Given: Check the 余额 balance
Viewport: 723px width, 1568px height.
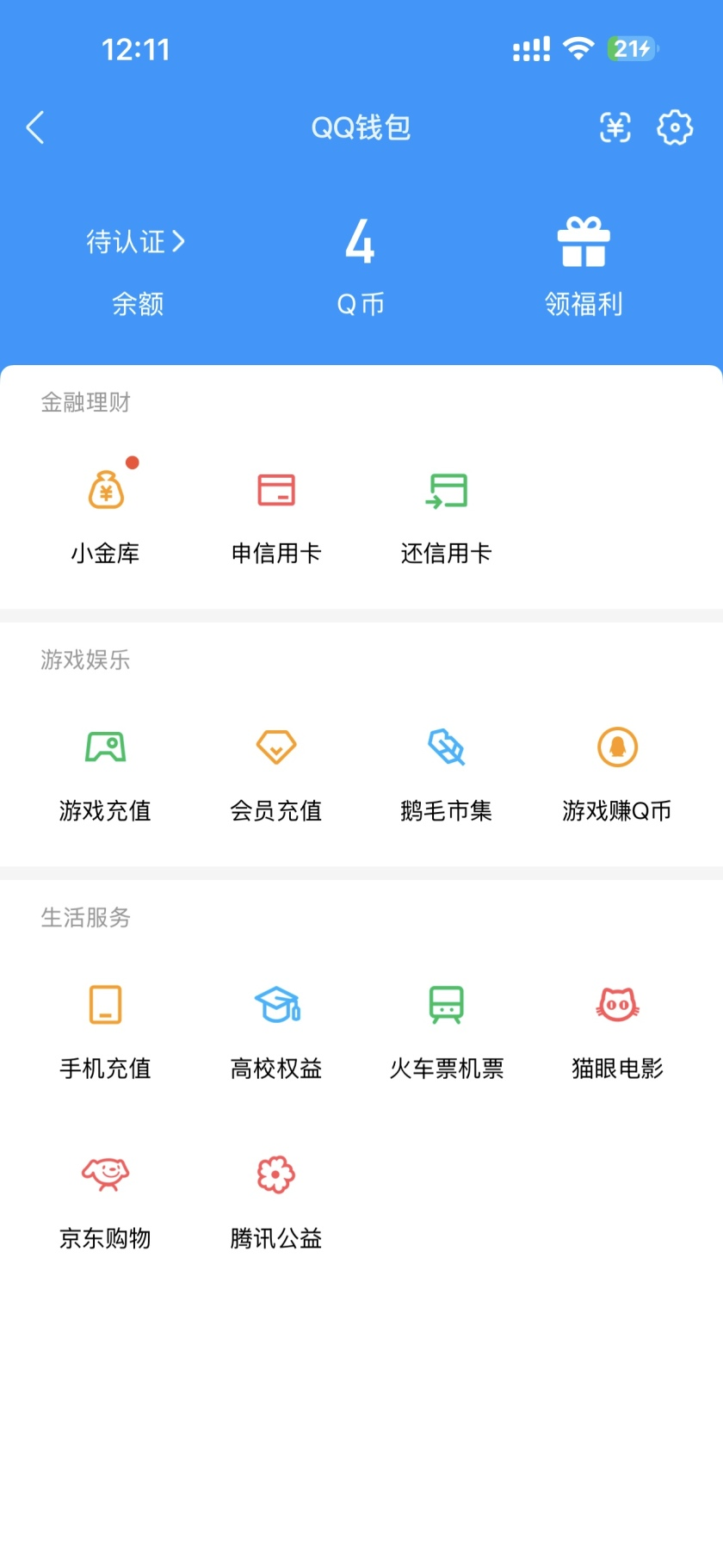Looking at the screenshot, I should (139, 303).
